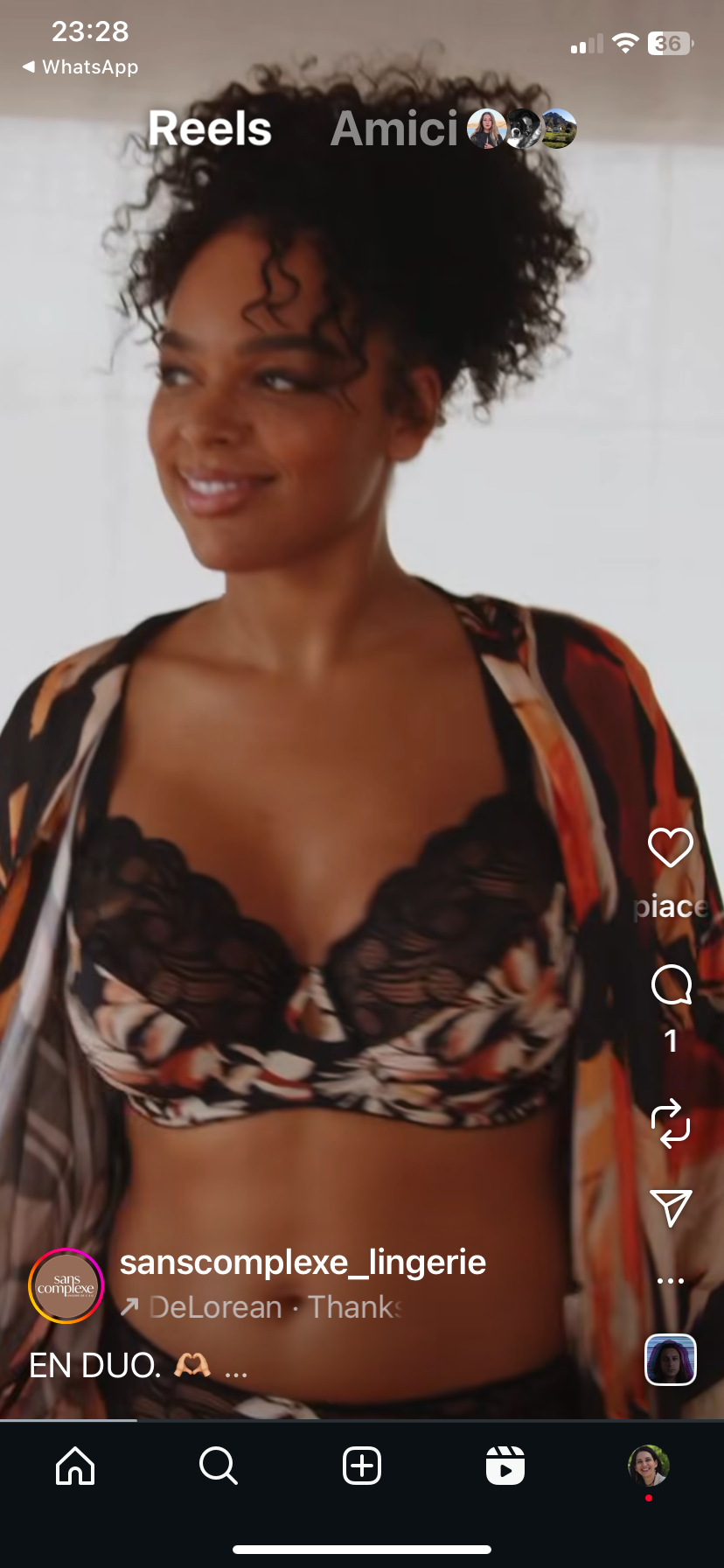Viewport: 724px width, 1568px height.
Task: Open the Reels tab in bottom bar
Action: click(x=505, y=1466)
